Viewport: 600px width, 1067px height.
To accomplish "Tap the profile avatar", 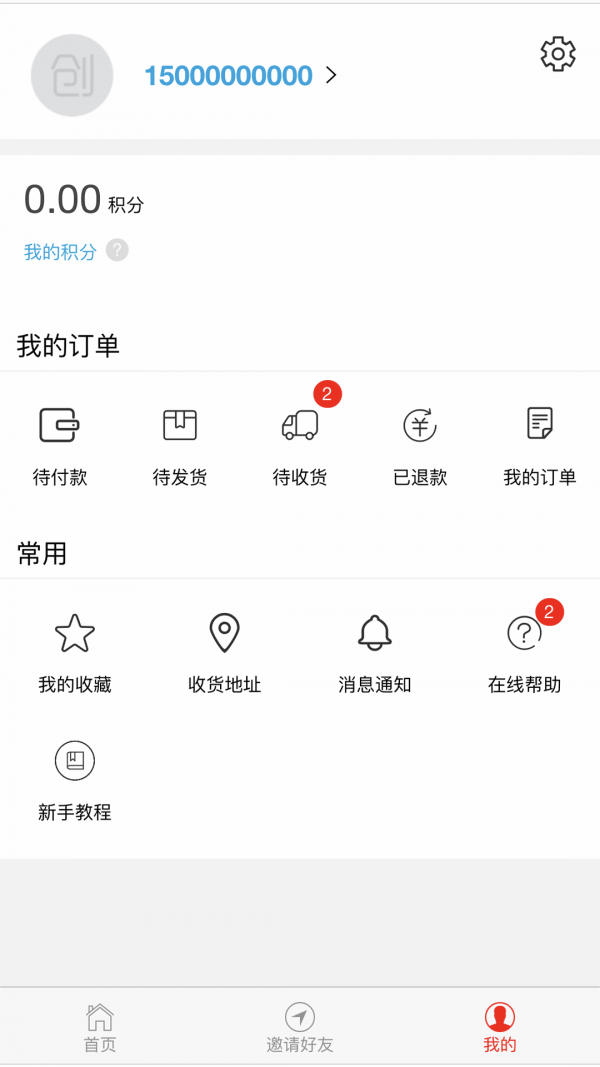I will click(x=72, y=76).
